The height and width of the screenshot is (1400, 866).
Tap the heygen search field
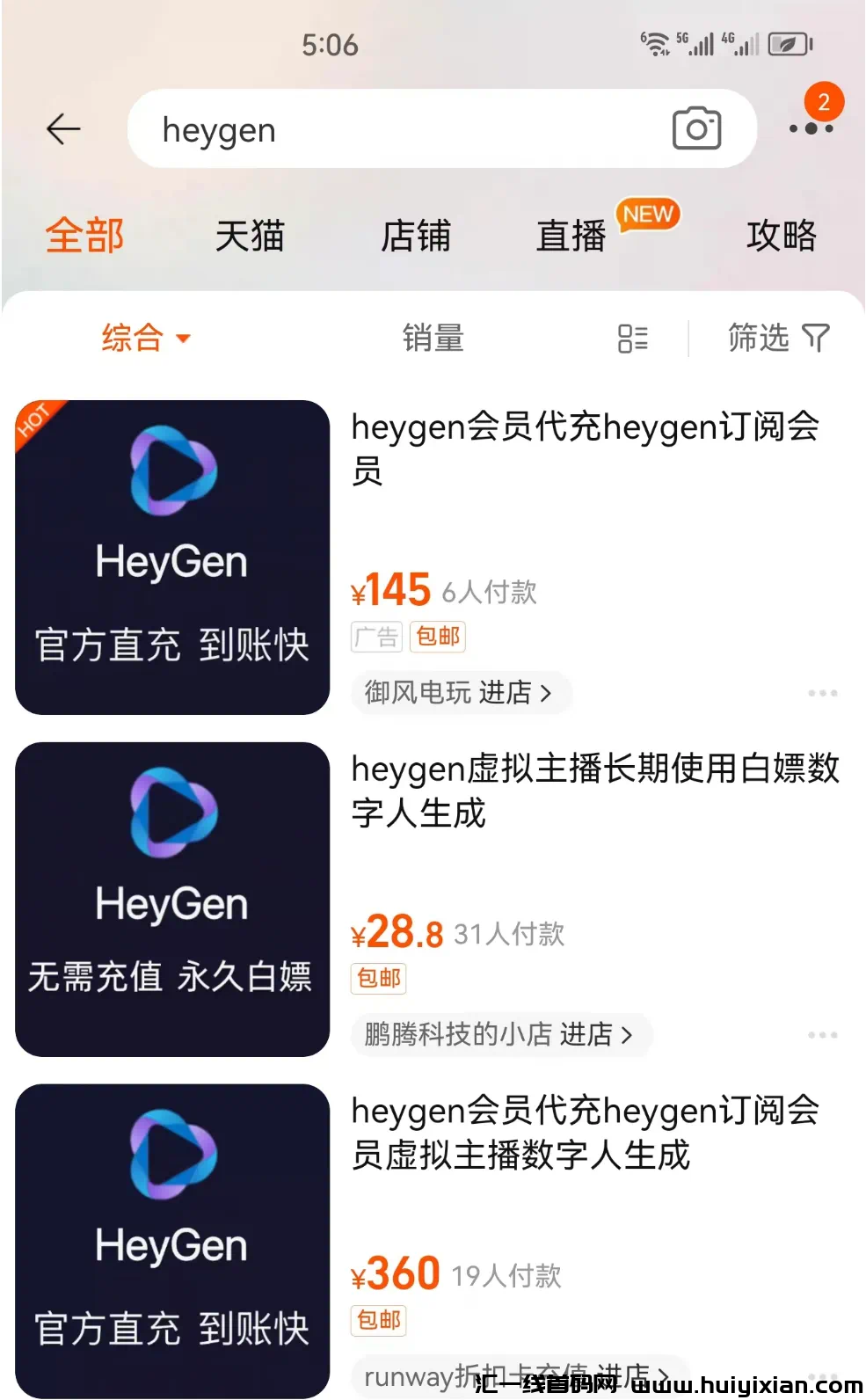point(396,129)
